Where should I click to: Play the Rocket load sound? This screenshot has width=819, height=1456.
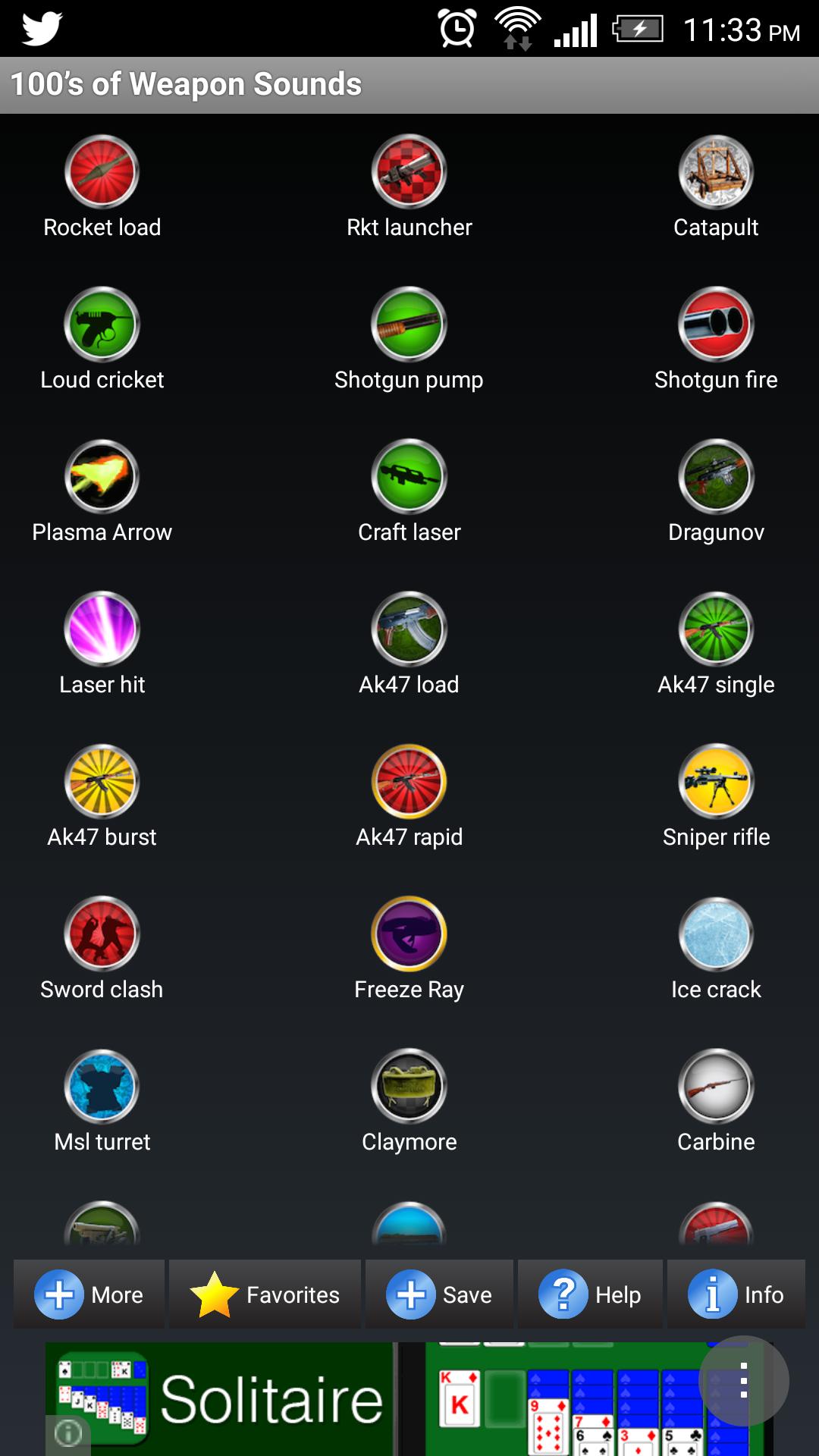[x=102, y=173]
